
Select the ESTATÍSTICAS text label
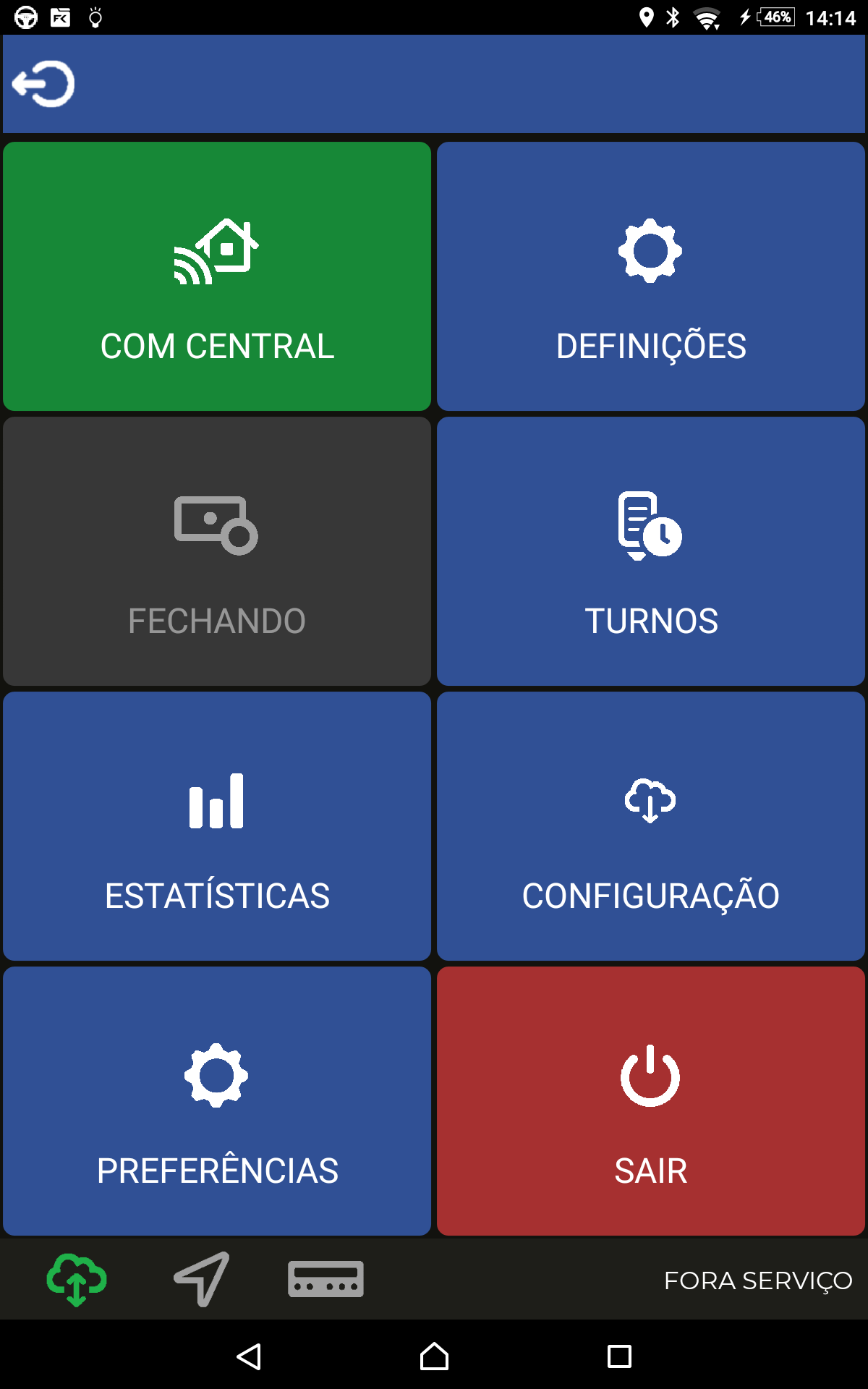coord(217,896)
